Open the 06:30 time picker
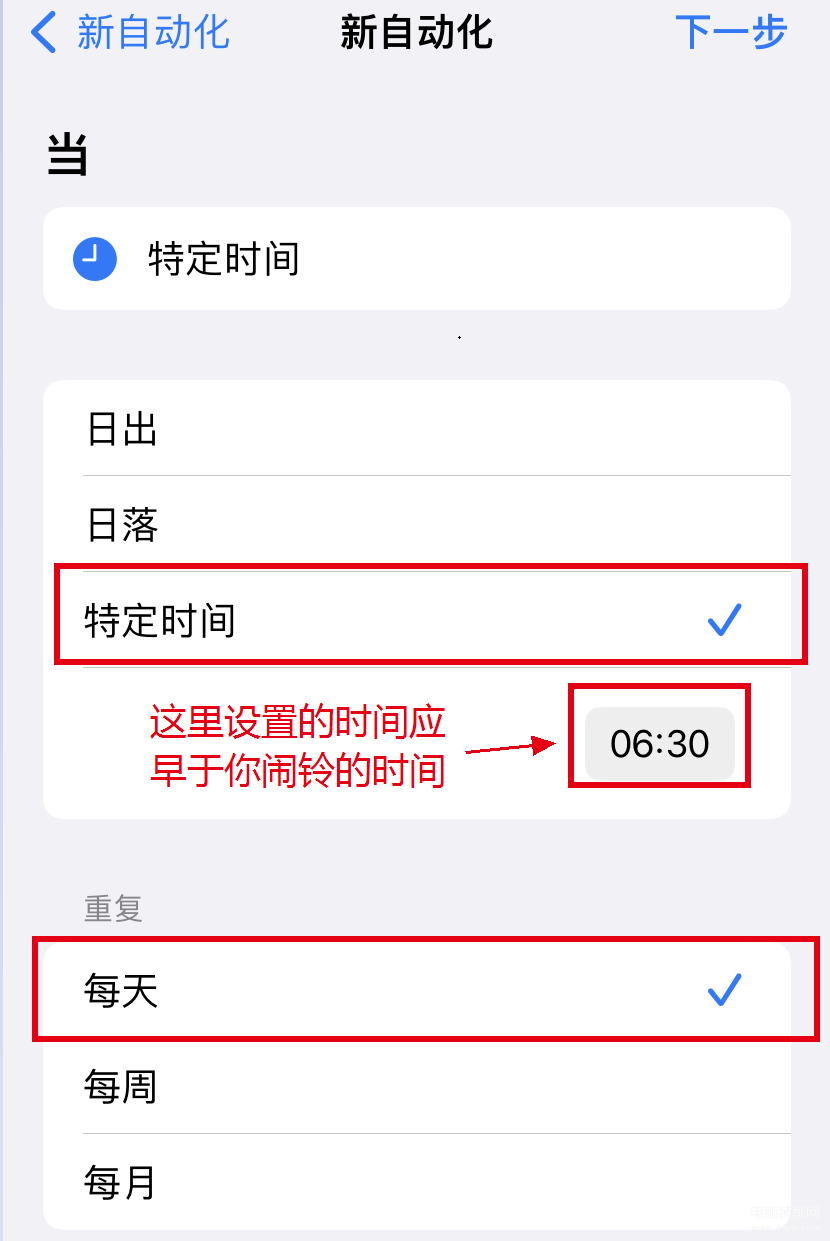 click(659, 744)
